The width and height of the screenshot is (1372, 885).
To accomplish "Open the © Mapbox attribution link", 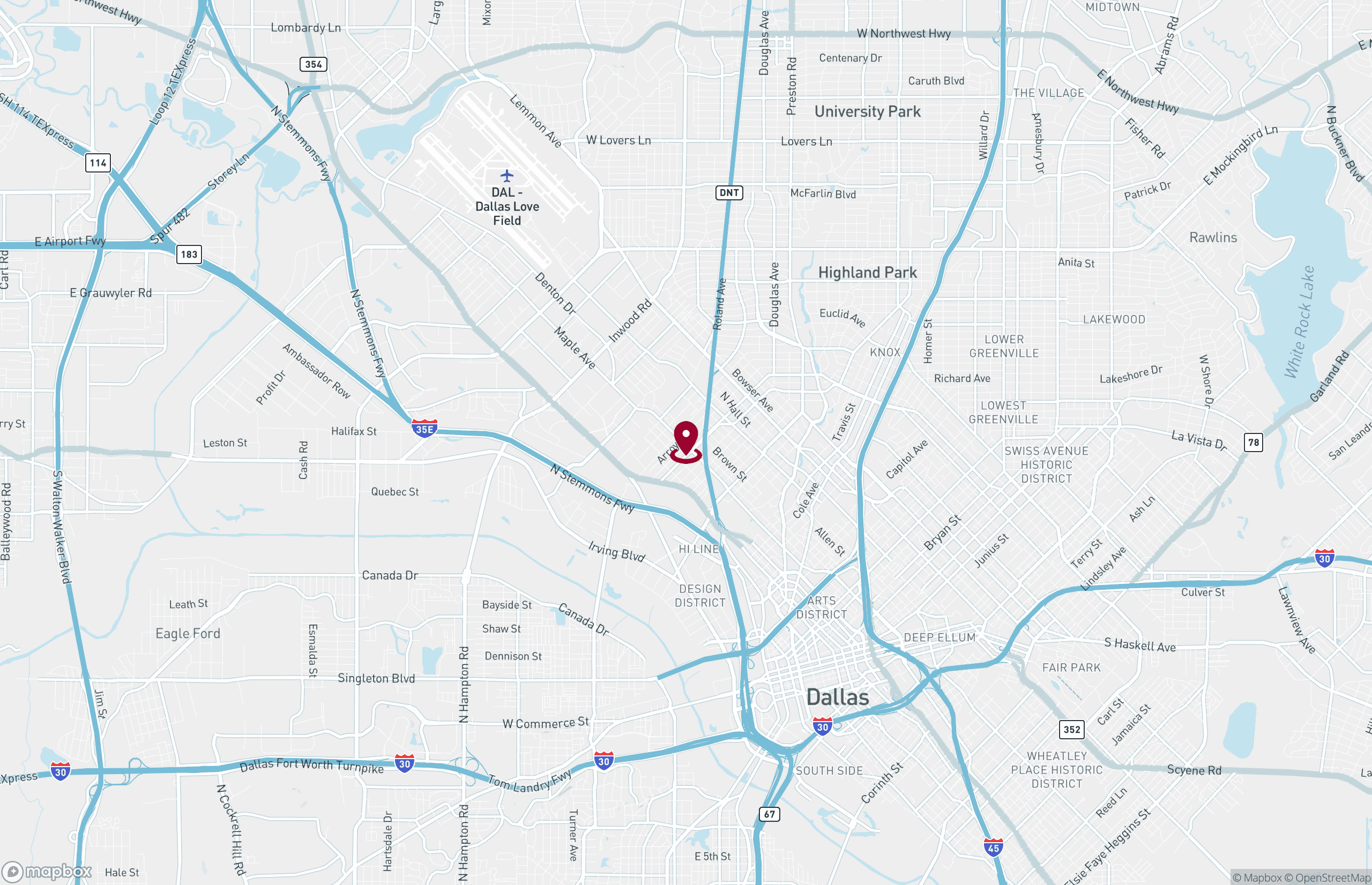I will pos(1256,877).
